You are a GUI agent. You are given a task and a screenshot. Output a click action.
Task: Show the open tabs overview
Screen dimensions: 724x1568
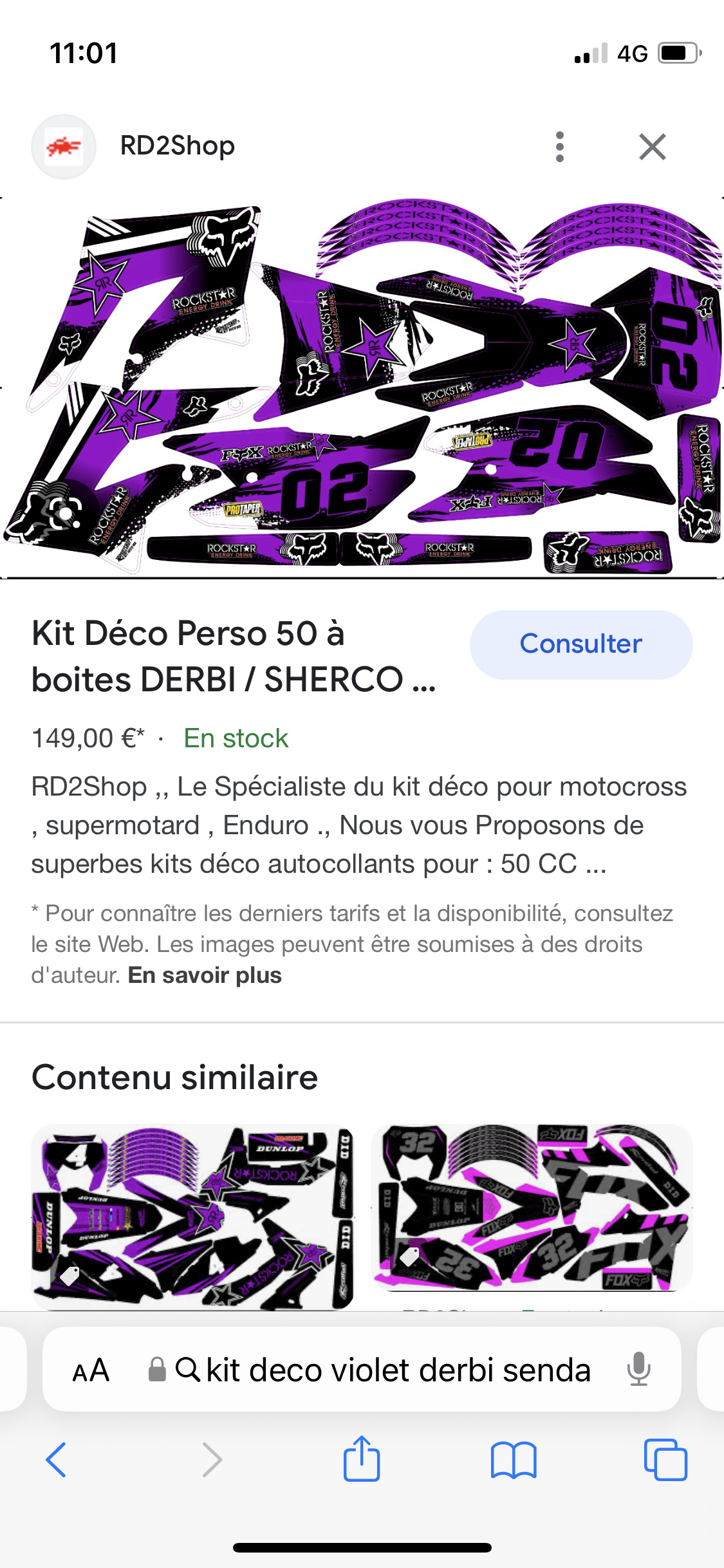[x=665, y=1460]
